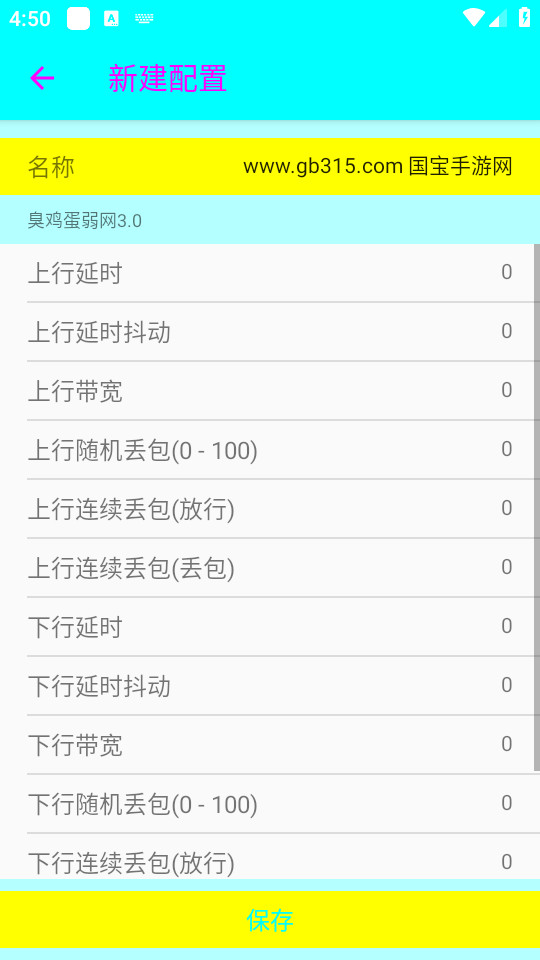This screenshot has width=540, height=960.
Task: Change the 下行带宽 value
Action: 270,744
